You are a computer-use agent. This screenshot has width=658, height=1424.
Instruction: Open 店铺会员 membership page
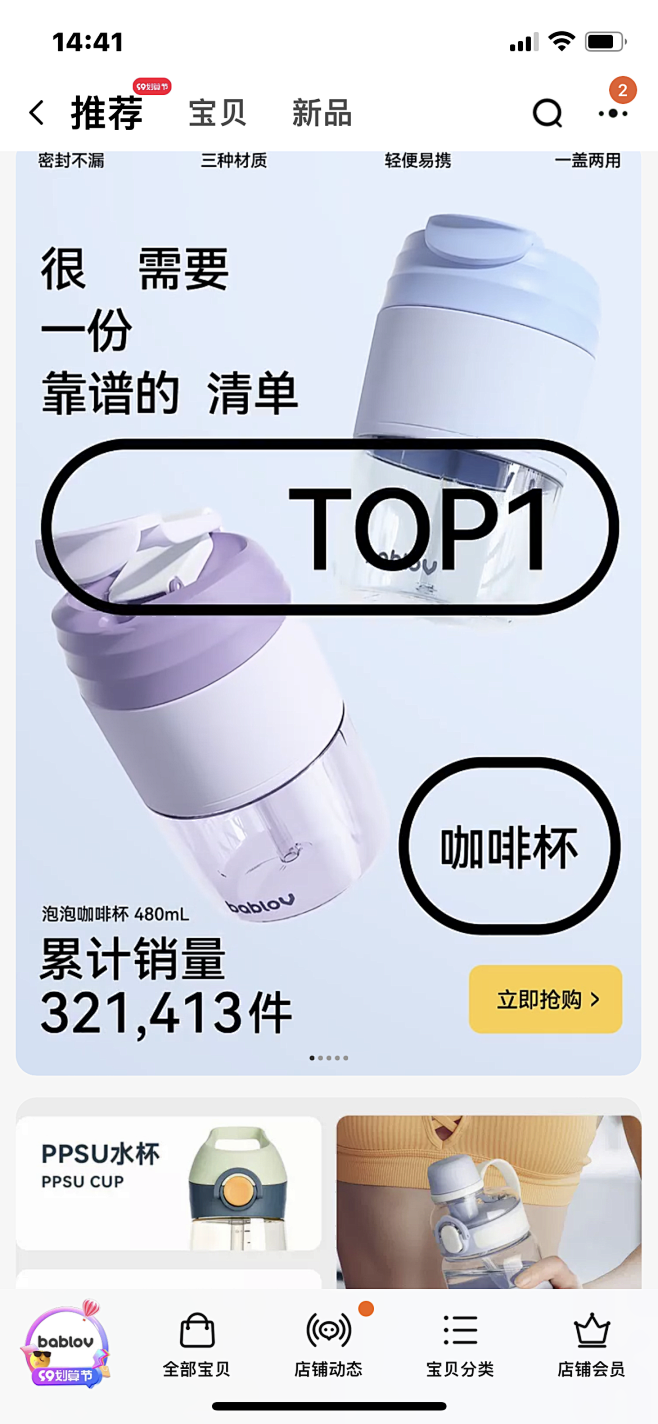click(591, 1346)
